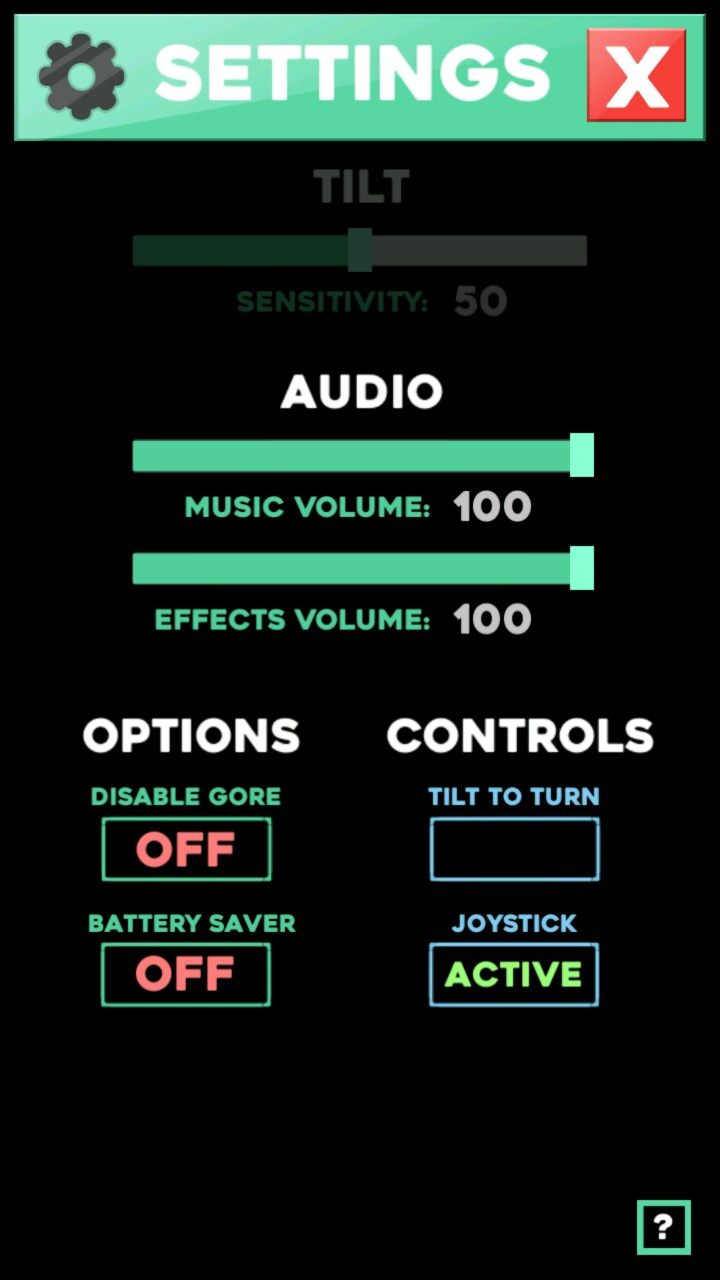The height and width of the screenshot is (1280, 720).
Task: Toggle the Battery Saver option
Action: click(x=186, y=974)
